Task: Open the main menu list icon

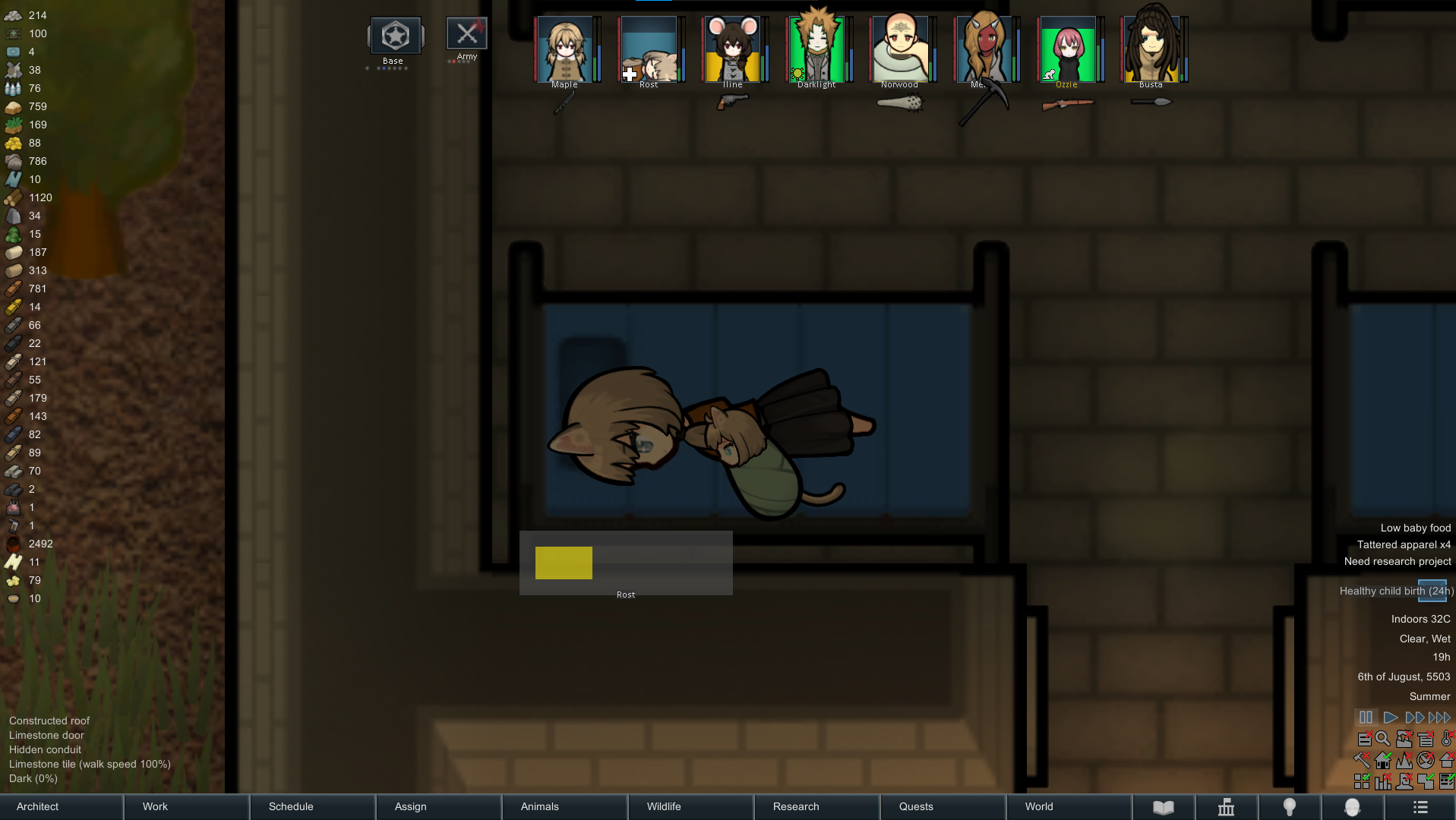Action: point(1420,807)
